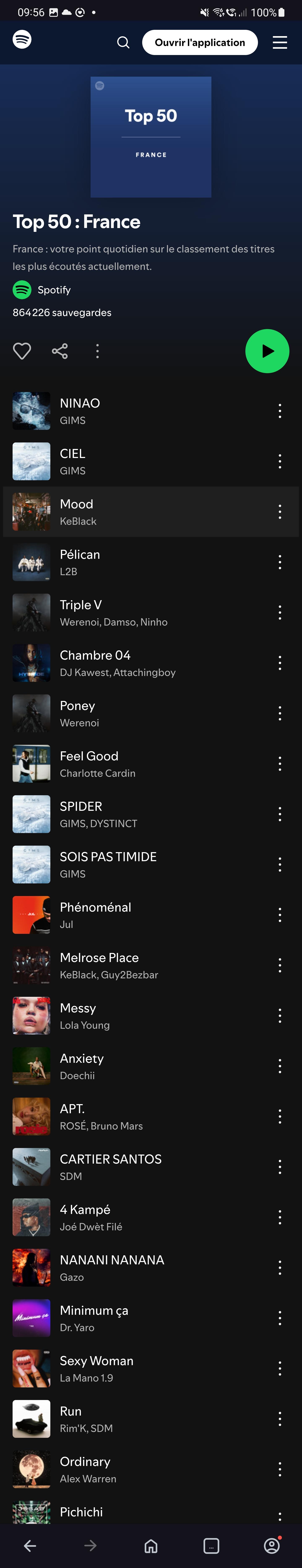302x1568 pixels.
Task: Open the search magnifier icon
Action: [123, 43]
